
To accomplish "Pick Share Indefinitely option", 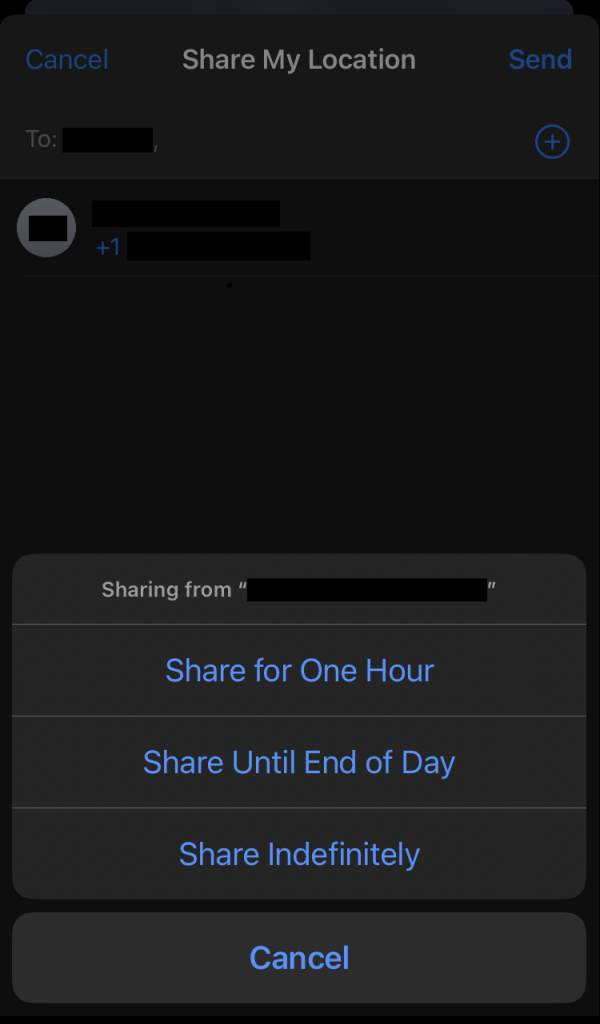I will point(299,854).
